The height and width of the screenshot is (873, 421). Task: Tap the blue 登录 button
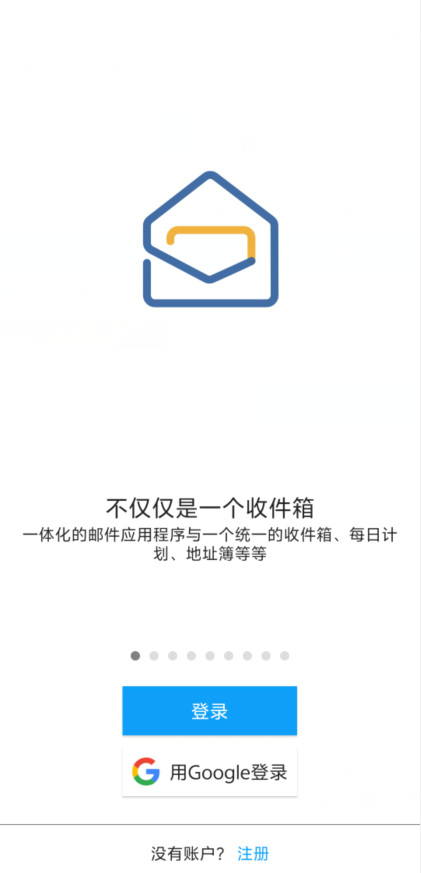[209, 710]
